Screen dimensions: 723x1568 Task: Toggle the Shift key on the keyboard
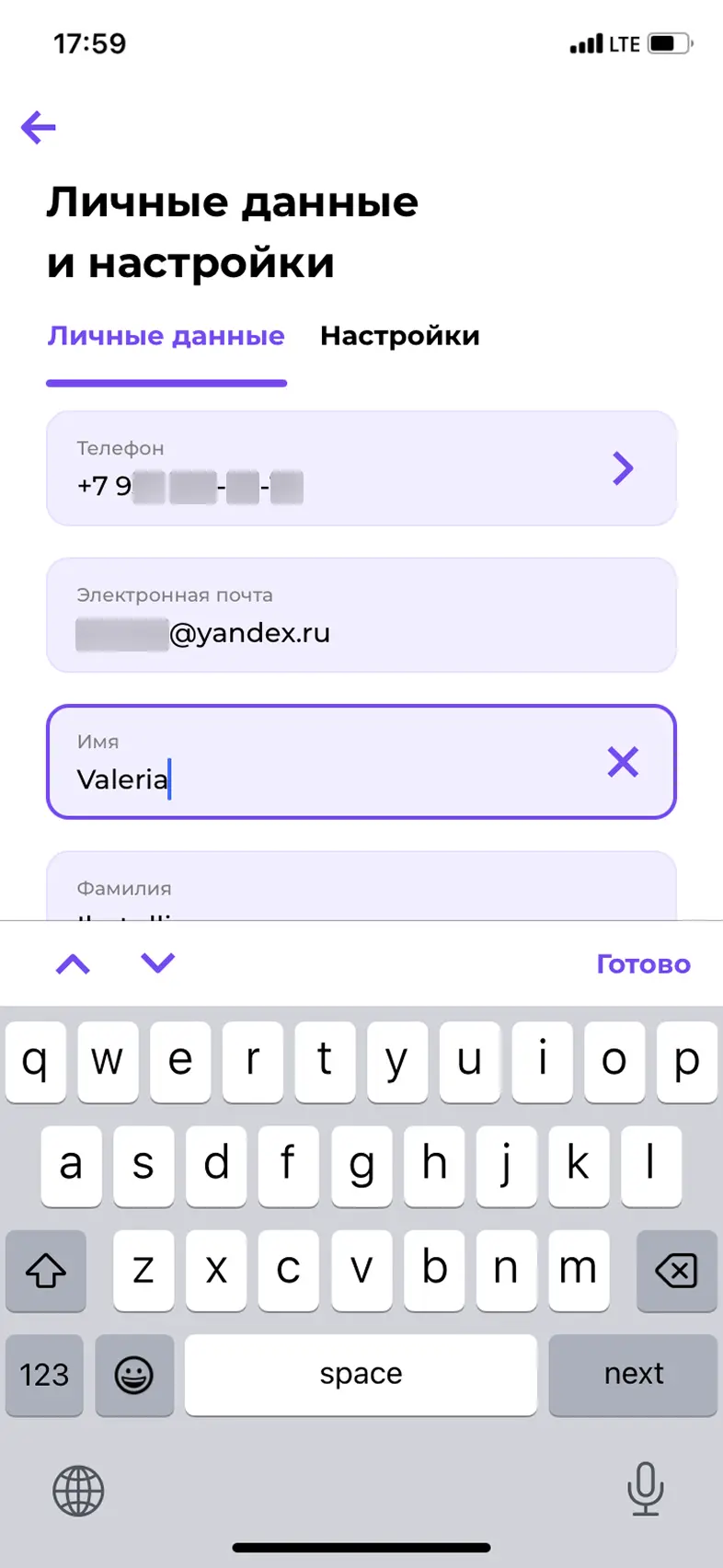pyautogui.click(x=45, y=1271)
